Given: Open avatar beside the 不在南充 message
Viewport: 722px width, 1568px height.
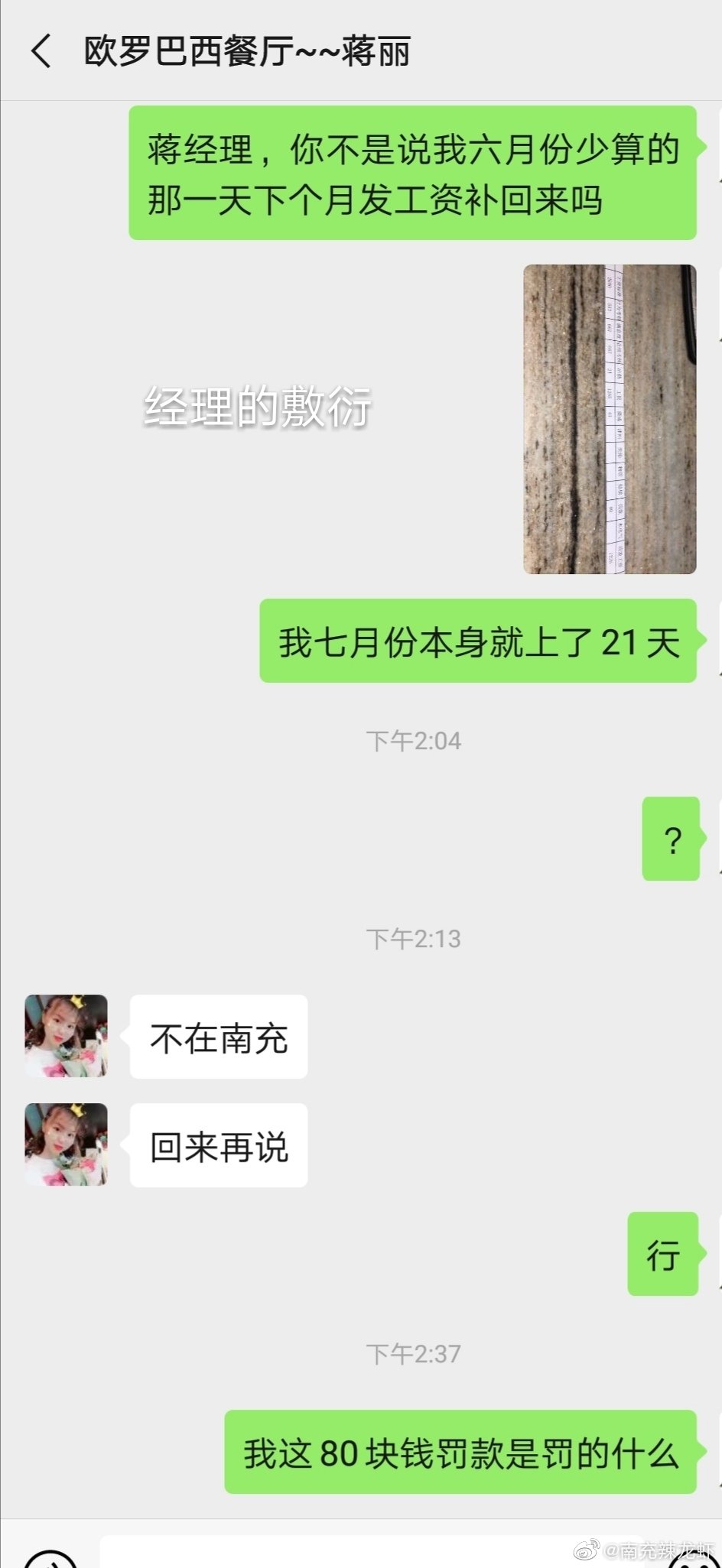Looking at the screenshot, I should coord(66,1035).
